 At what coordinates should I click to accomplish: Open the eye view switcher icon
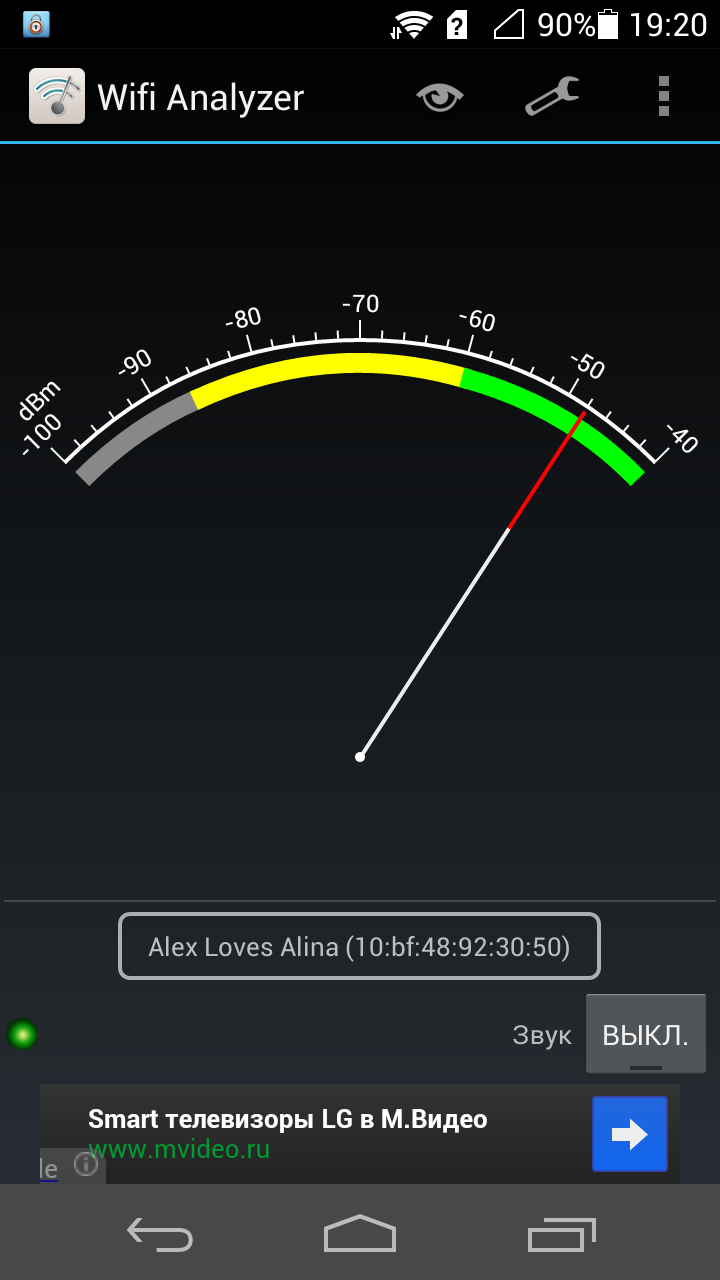tap(440, 97)
